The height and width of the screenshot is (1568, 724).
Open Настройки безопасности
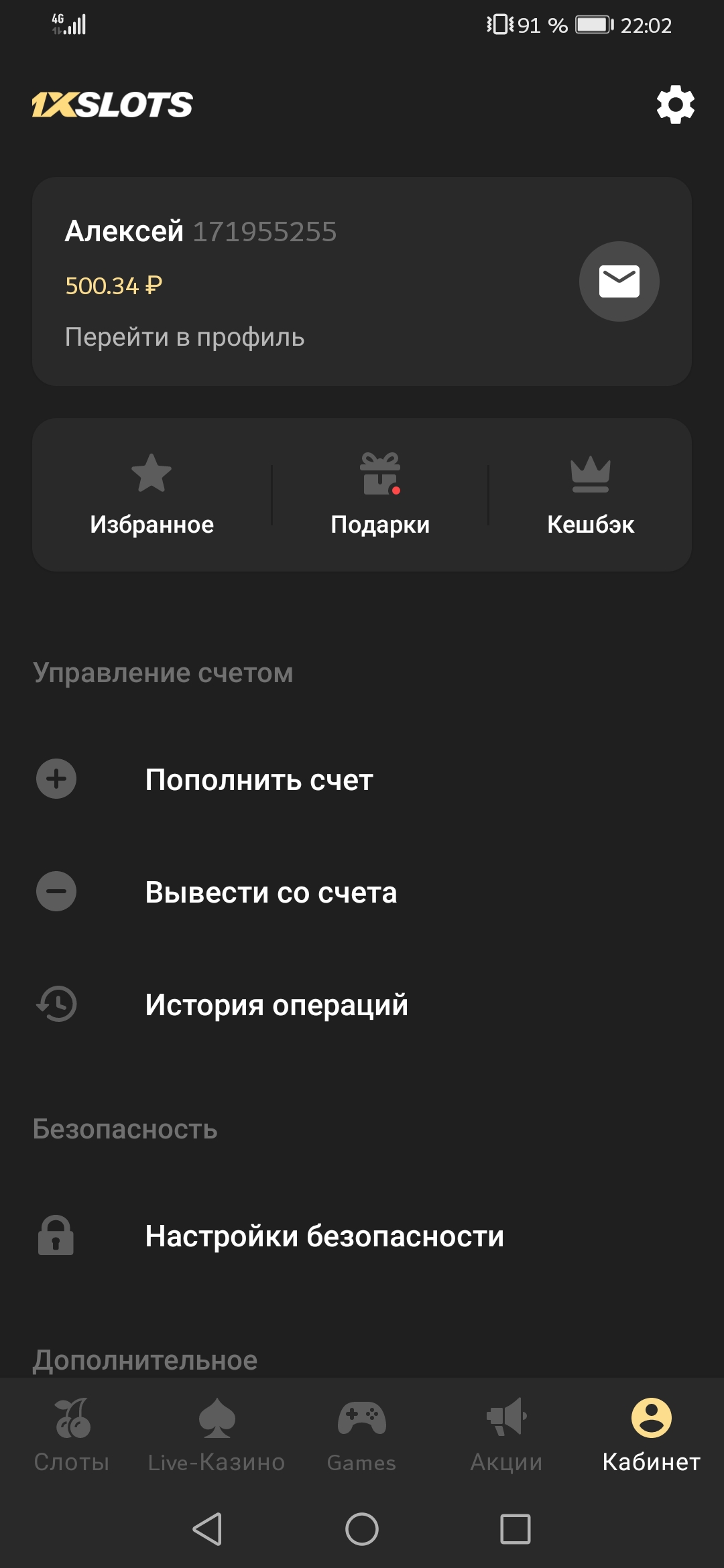pyautogui.click(x=324, y=1236)
